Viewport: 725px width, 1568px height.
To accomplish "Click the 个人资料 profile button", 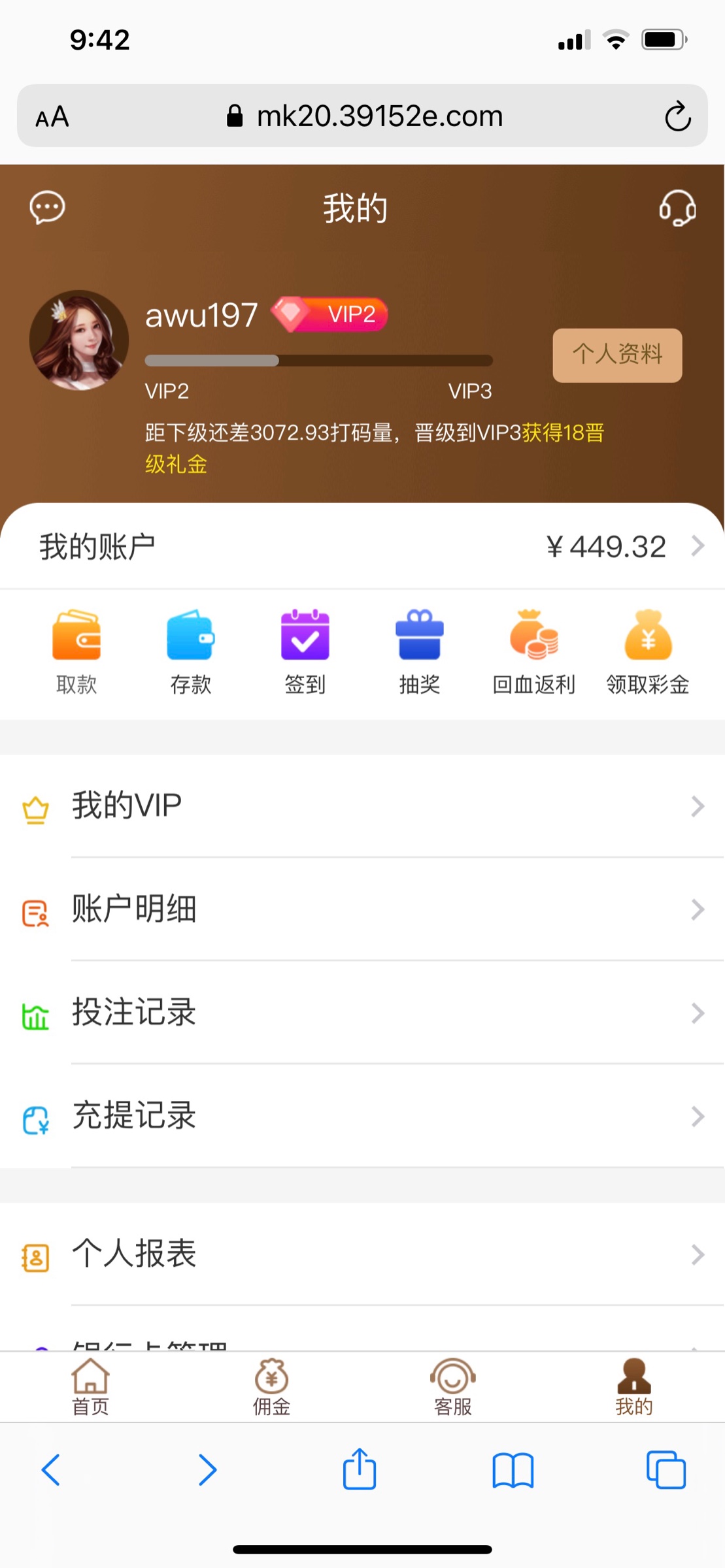I will click(x=616, y=355).
